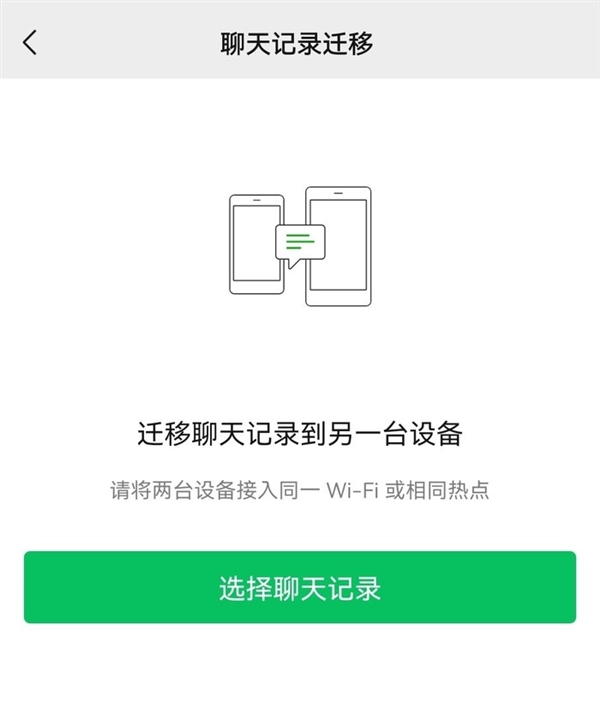The width and height of the screenshot is (600, 720).
Task: Go back from 聊天记录迁移 page
Action: (x=30, y=42)
